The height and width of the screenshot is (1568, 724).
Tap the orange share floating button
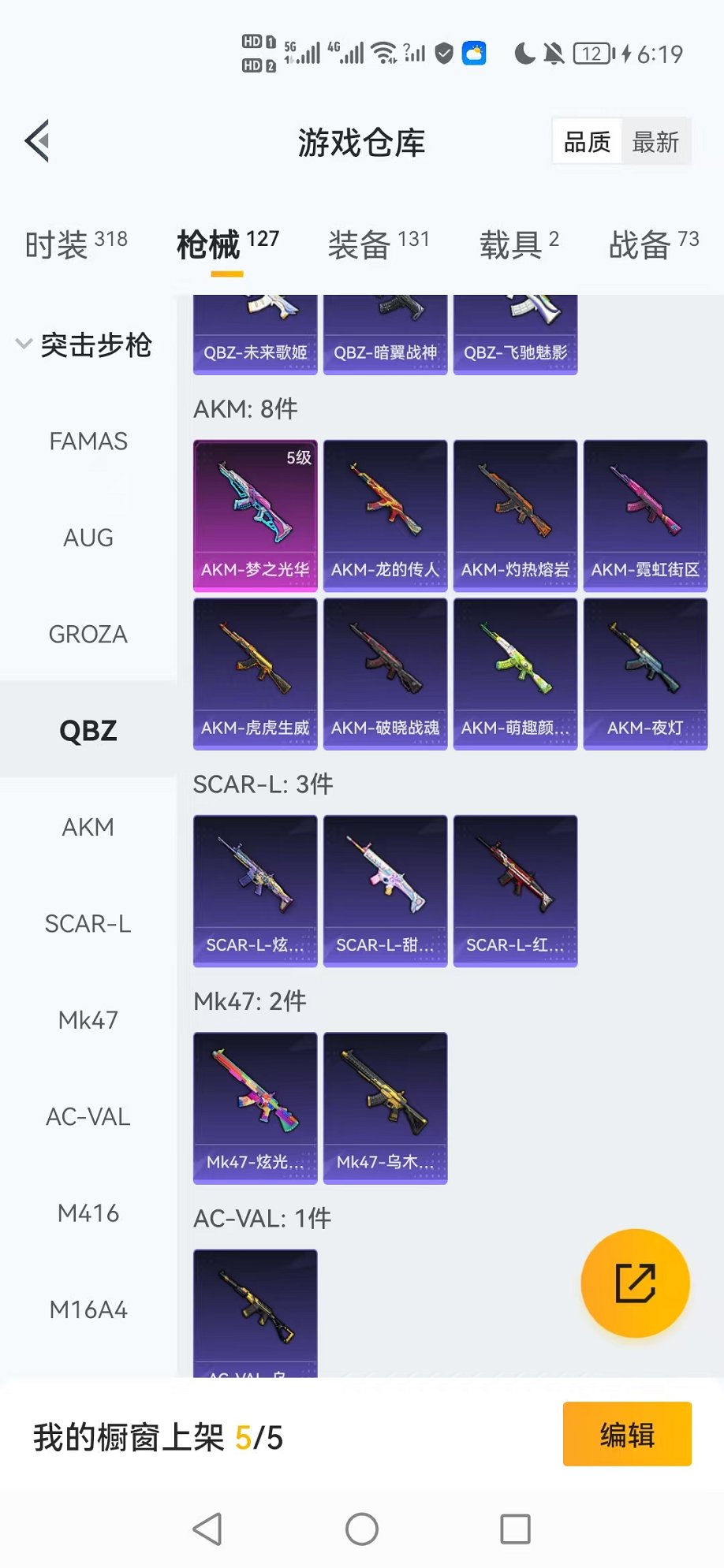(x=635, y=1283)
